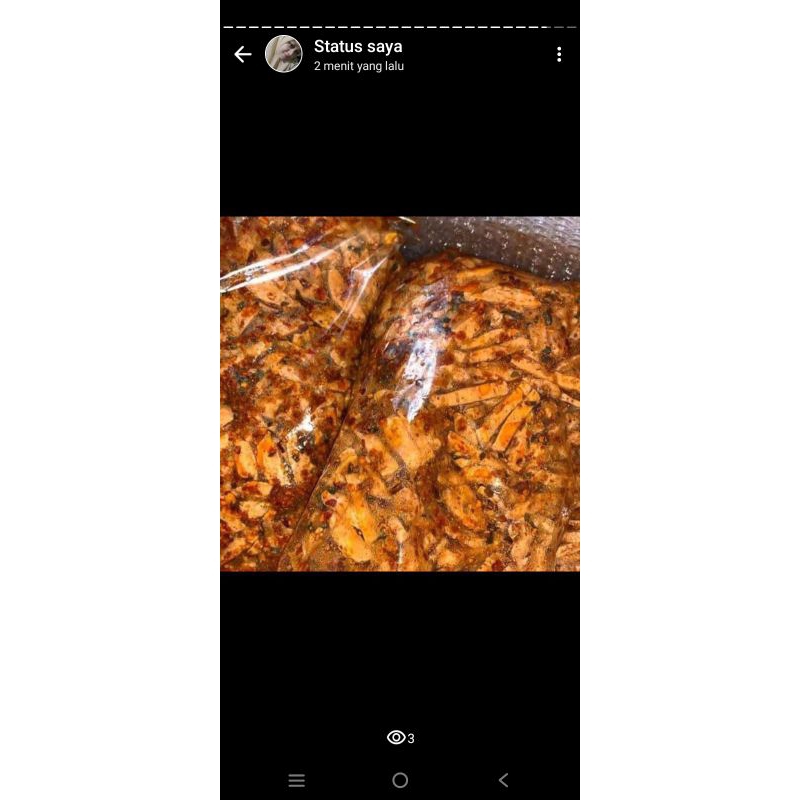Open the three-dot overflow menu
This screenshot has width=800, height=800.
[x=559, y=55]
